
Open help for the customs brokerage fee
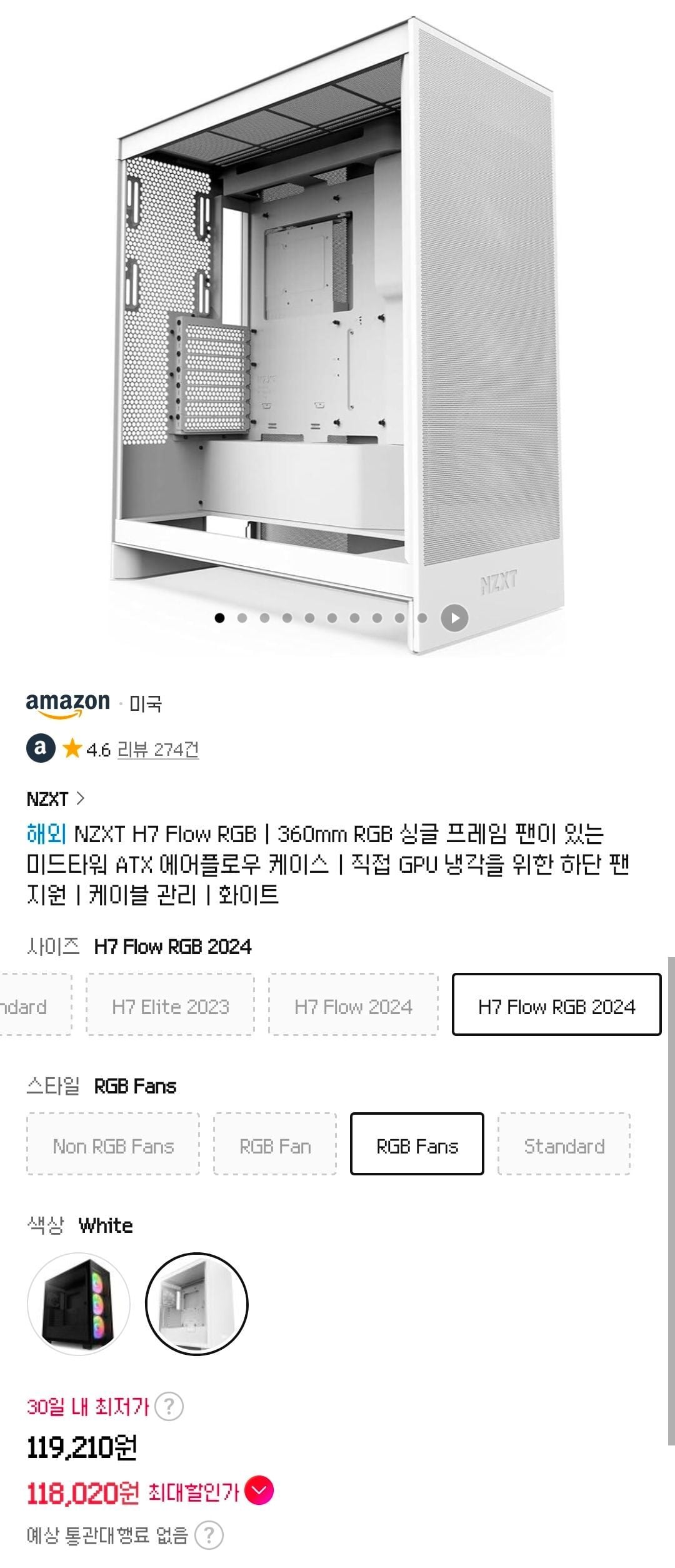click(x=209, y=1535)
